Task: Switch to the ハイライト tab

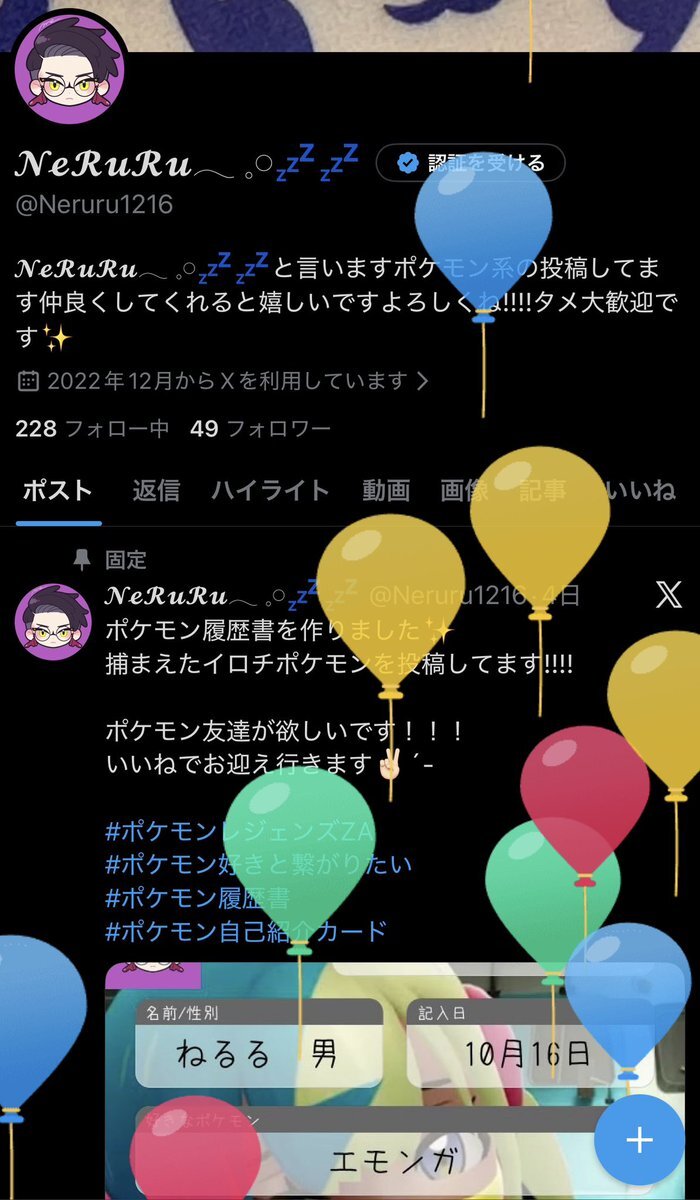Action: 270,490
